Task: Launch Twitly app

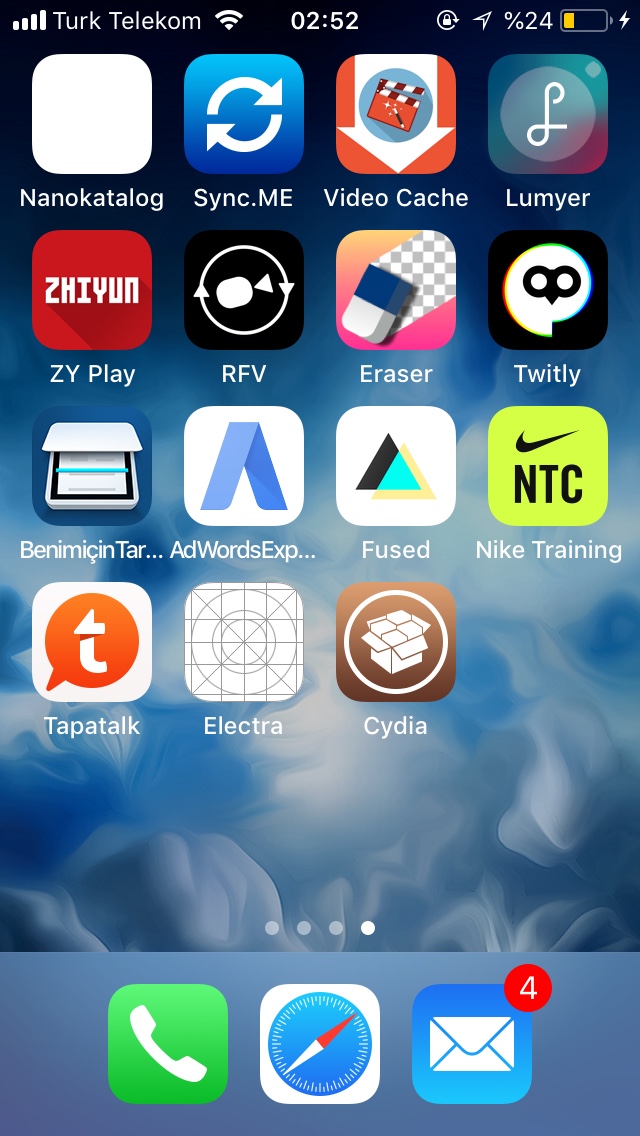Action: click(x=548, y=290)
